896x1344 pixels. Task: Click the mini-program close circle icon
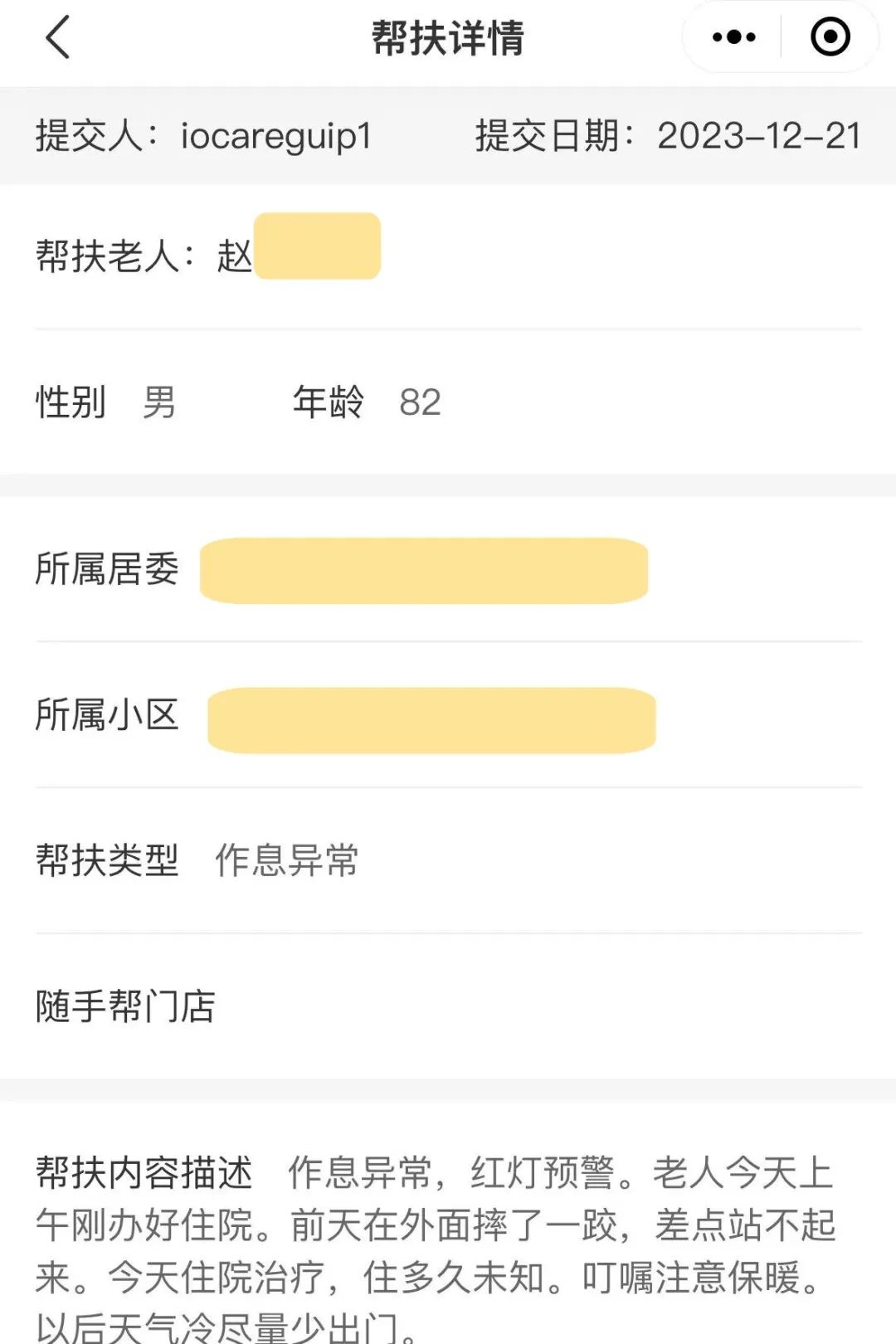coord(832,36)
